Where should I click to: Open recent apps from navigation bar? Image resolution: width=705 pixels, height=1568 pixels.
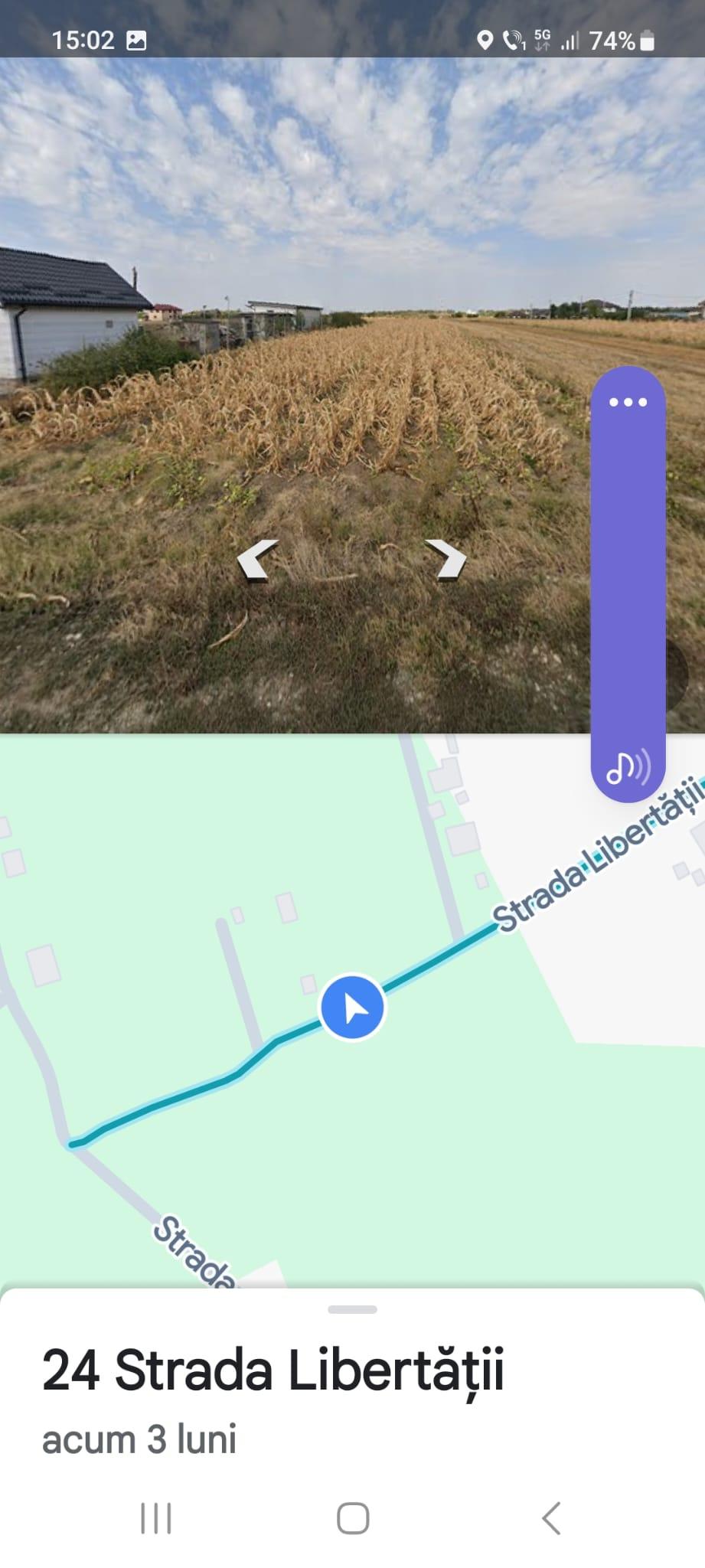tap(155, 1517)
